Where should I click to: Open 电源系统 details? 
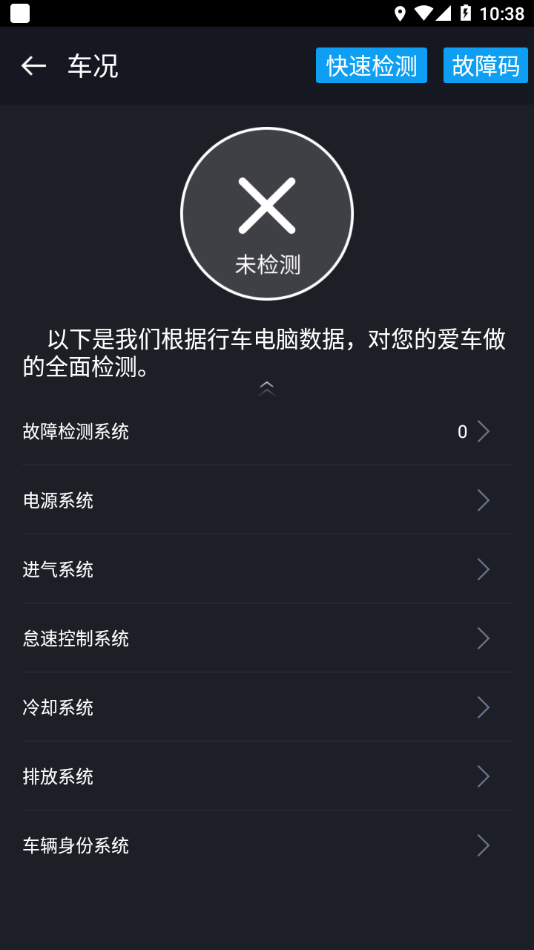tap(267, 500)
